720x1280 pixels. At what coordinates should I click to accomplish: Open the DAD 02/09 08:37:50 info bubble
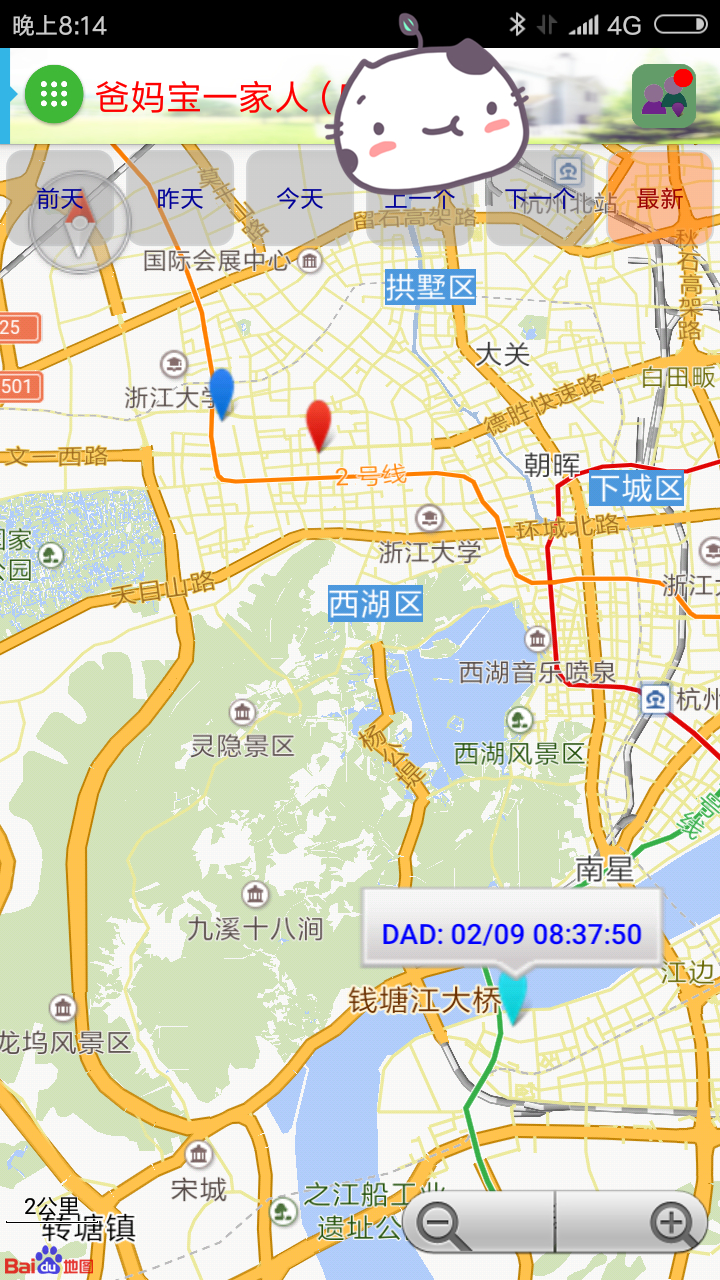coord(511,934)
